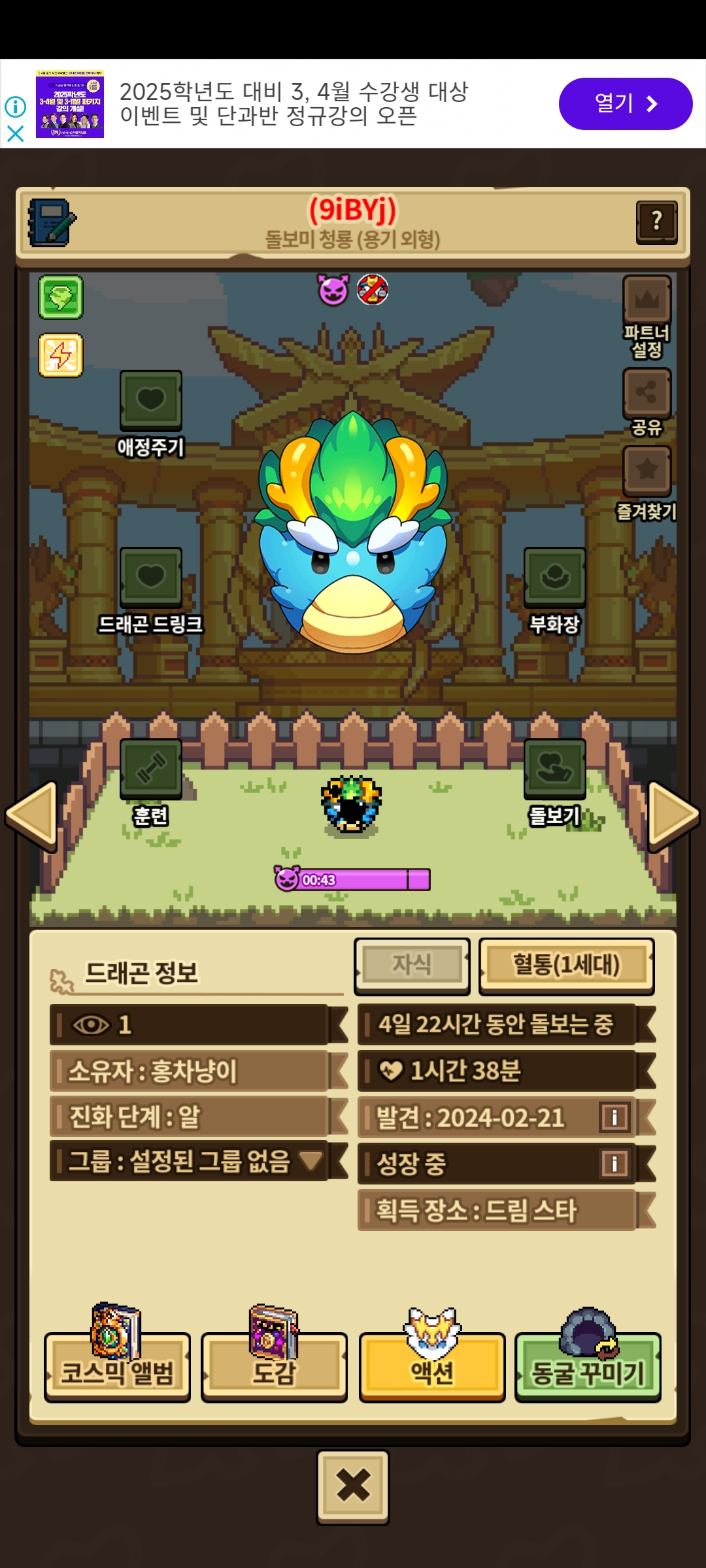Screen dimensions: 706x1568
Task: Open 파트너 설정 crown button
Action: tap(647, 301)
